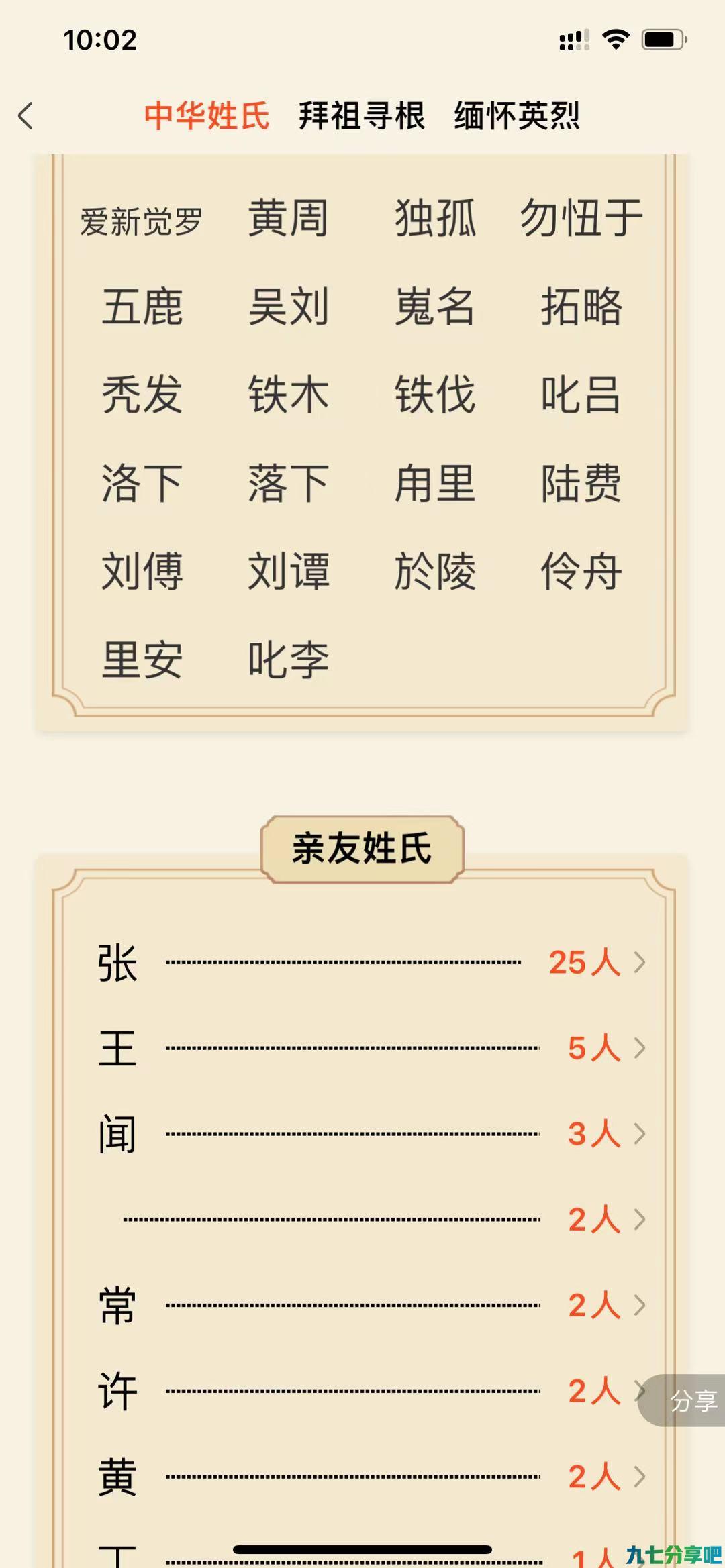Screen dimensions: 725x1568
Task: Switch to the 缅怀英烈 tab
Action: tap(517, 115)
